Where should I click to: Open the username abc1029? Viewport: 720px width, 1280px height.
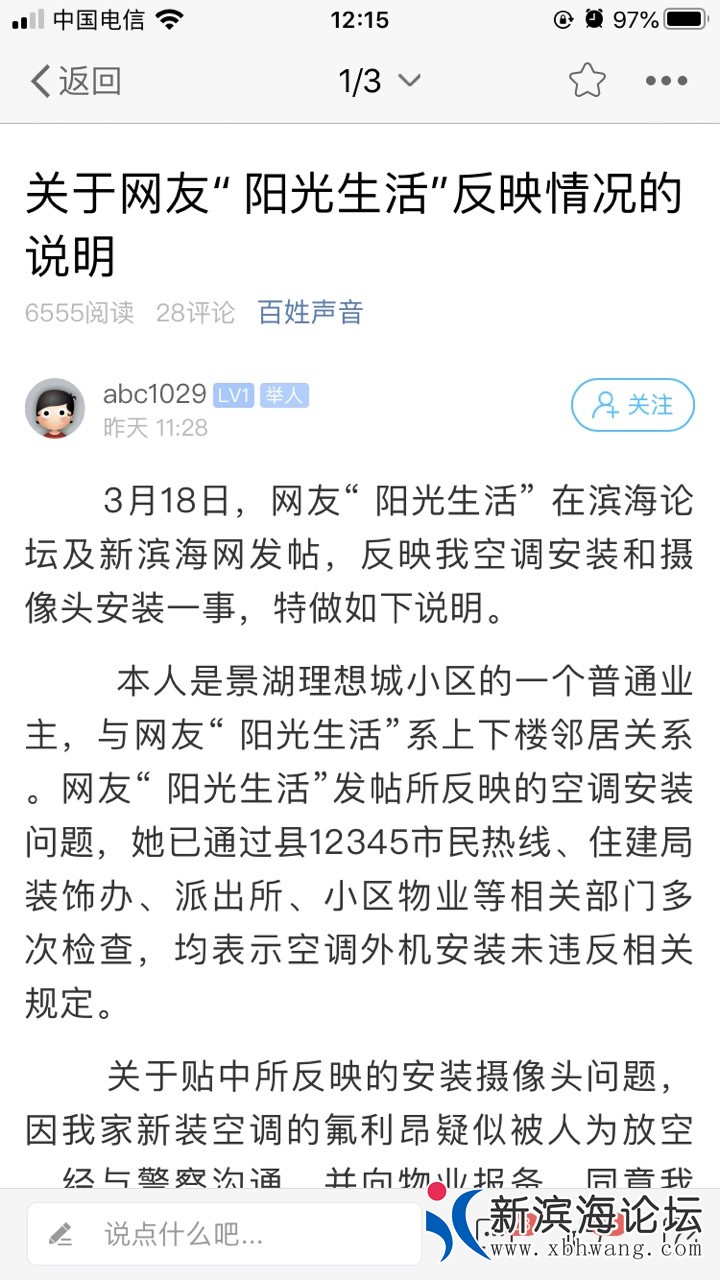(x=154, y=395)
